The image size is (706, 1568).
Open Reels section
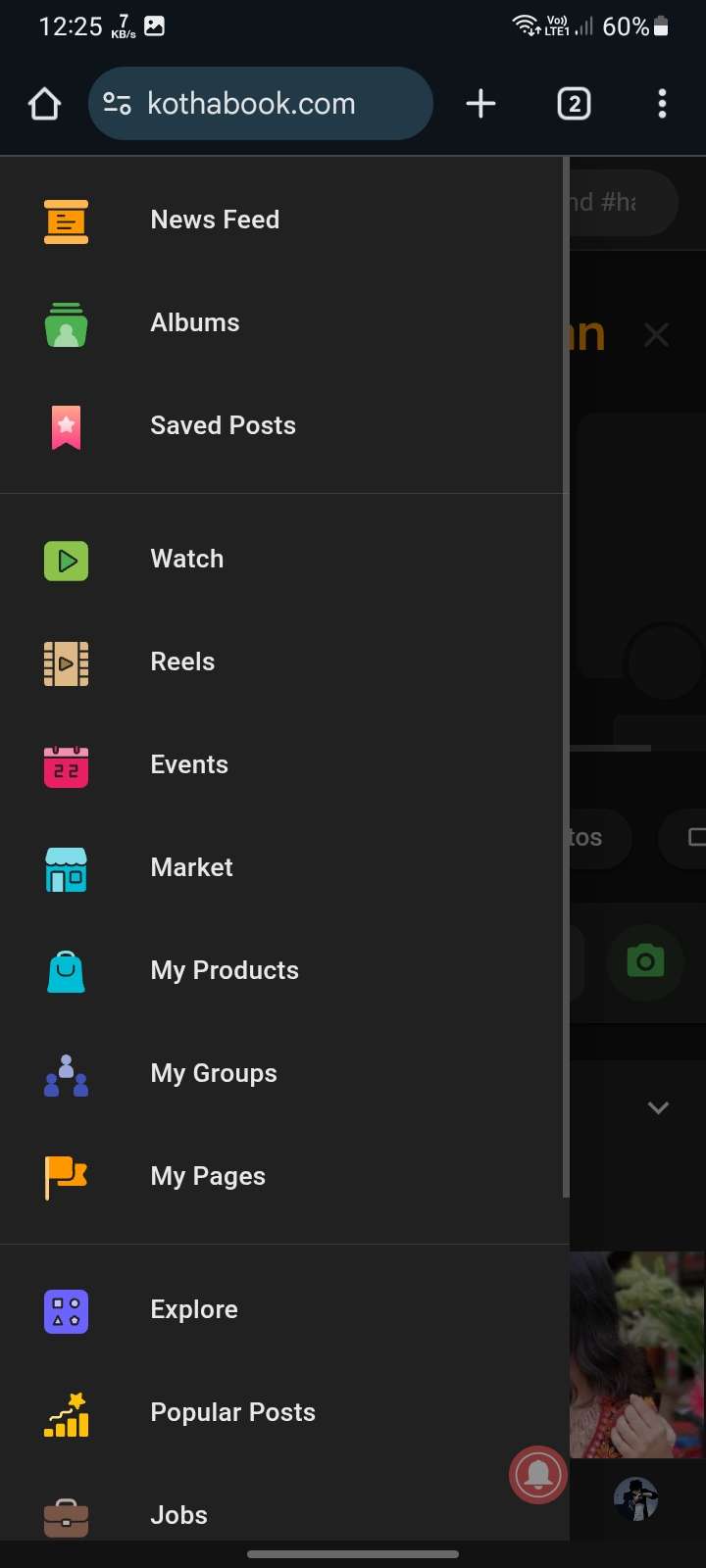coord(182,662)
